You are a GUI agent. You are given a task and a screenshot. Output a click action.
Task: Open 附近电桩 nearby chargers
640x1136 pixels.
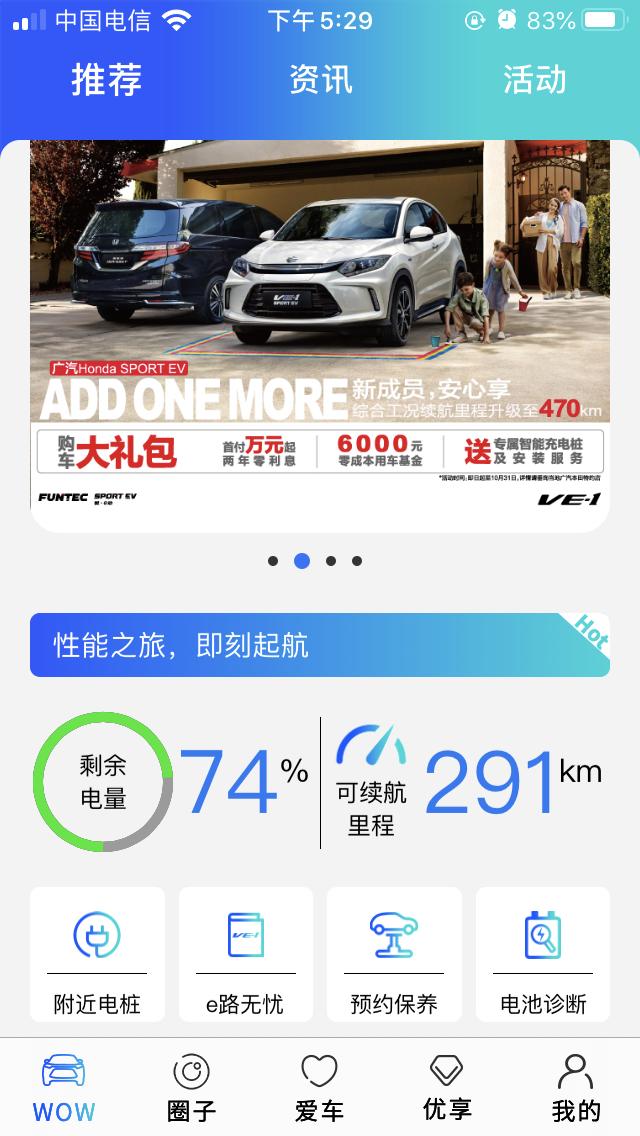click(x=97, y=954)
